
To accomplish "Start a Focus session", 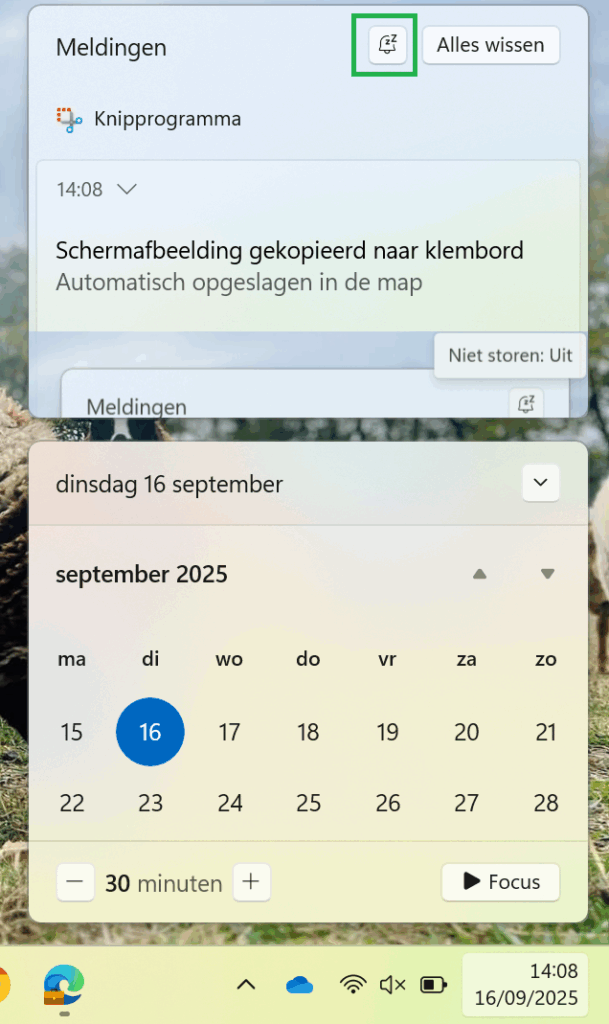I will [x=500, y=882].
